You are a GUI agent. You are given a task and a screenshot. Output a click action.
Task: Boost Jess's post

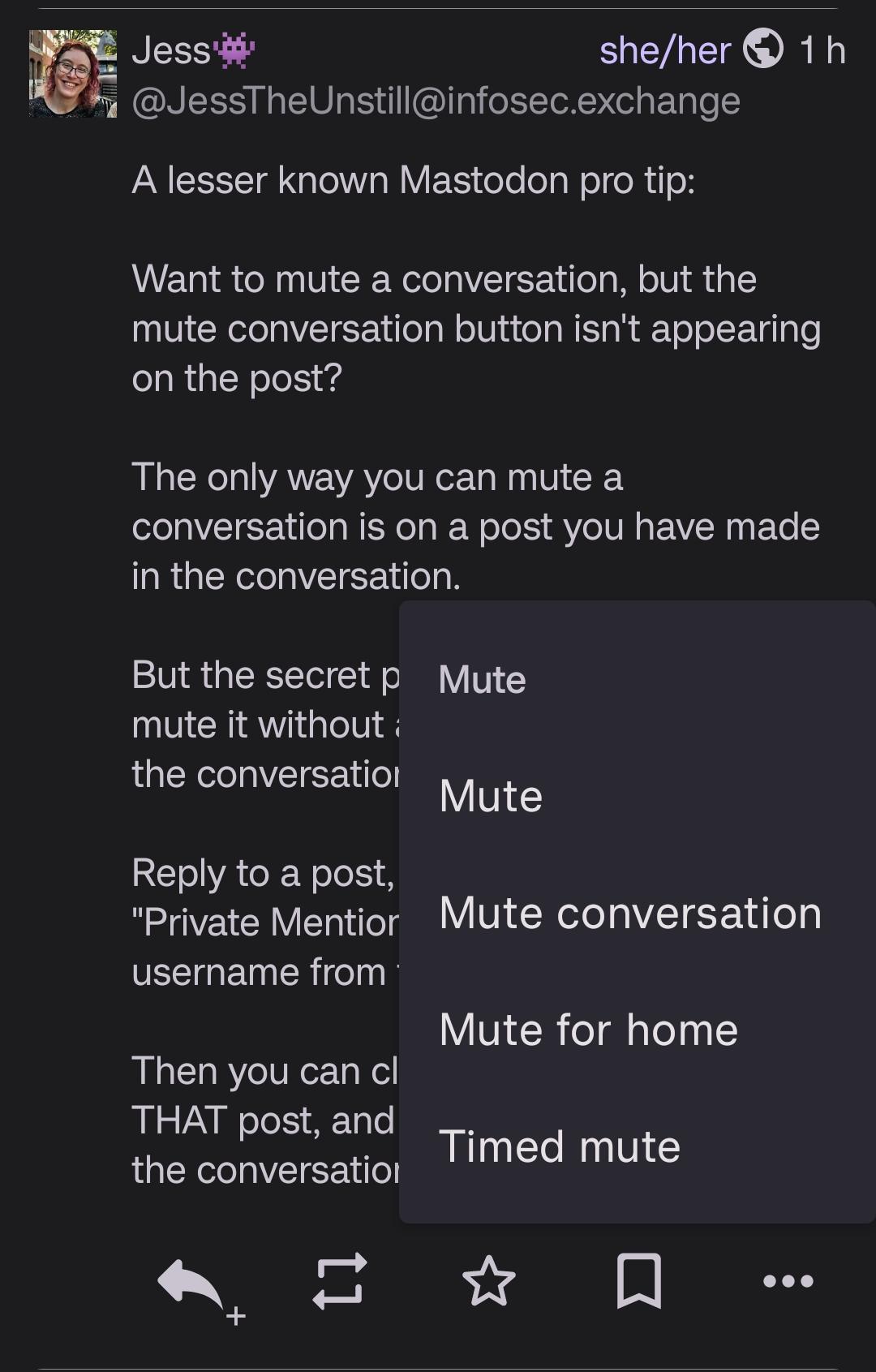click(340, 1282)
